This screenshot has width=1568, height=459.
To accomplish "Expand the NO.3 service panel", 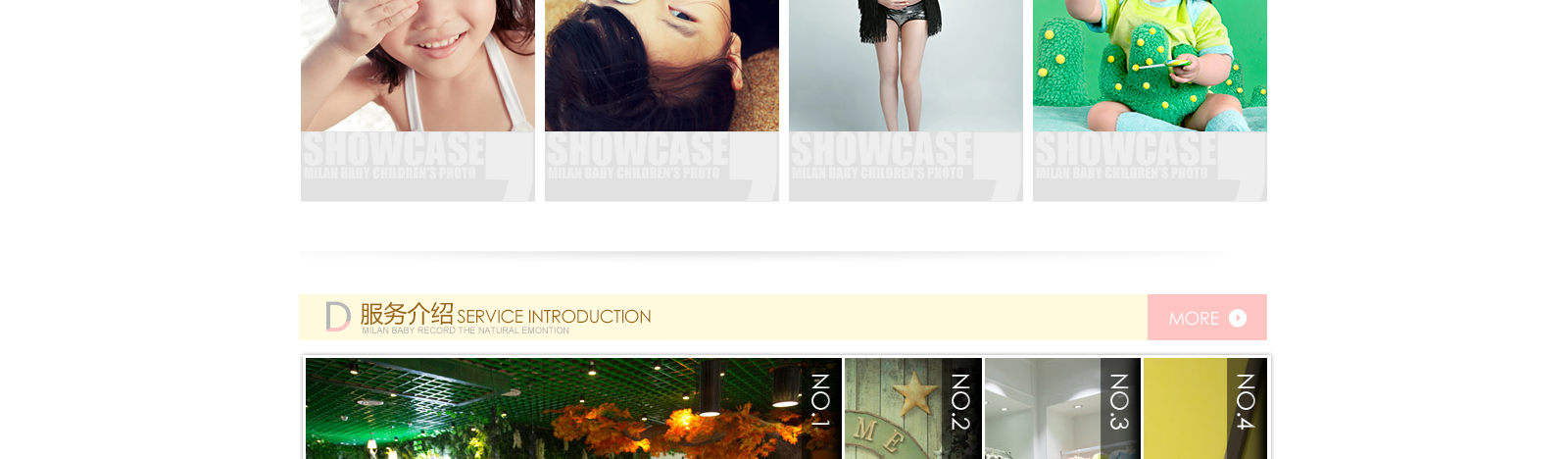I will point(1061,408).
